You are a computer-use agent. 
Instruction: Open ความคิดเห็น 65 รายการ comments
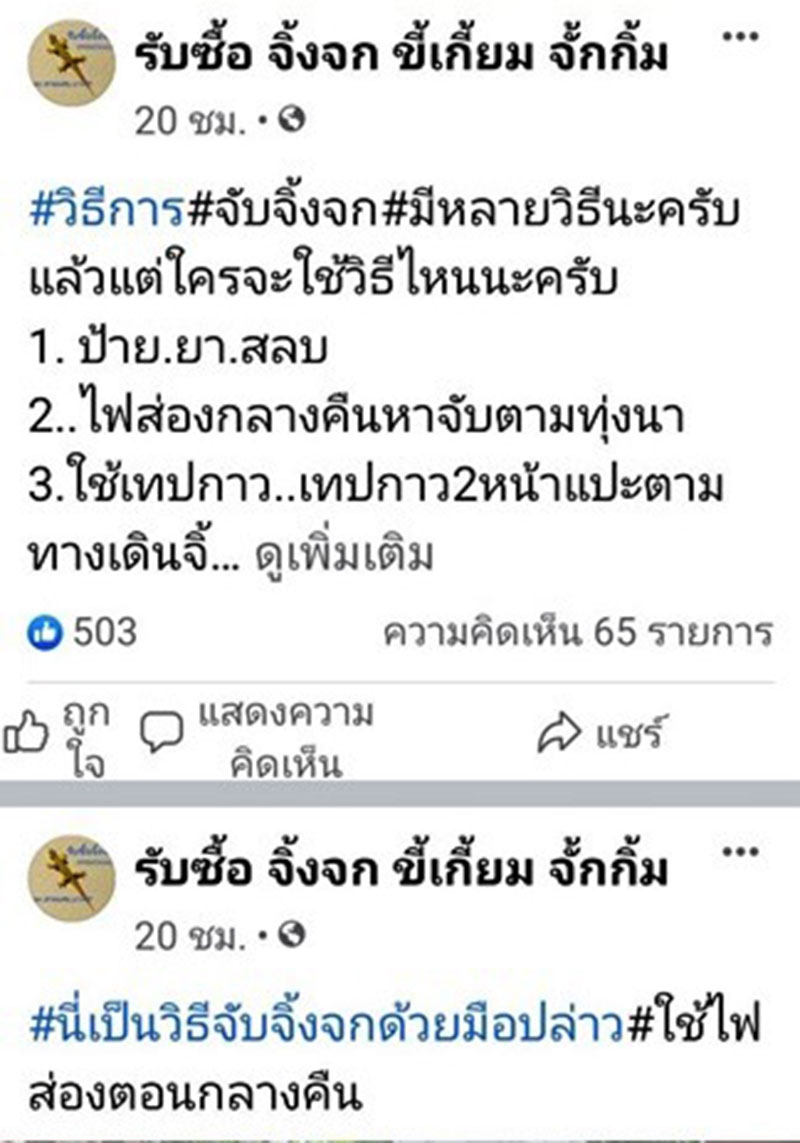pos(578,632)
